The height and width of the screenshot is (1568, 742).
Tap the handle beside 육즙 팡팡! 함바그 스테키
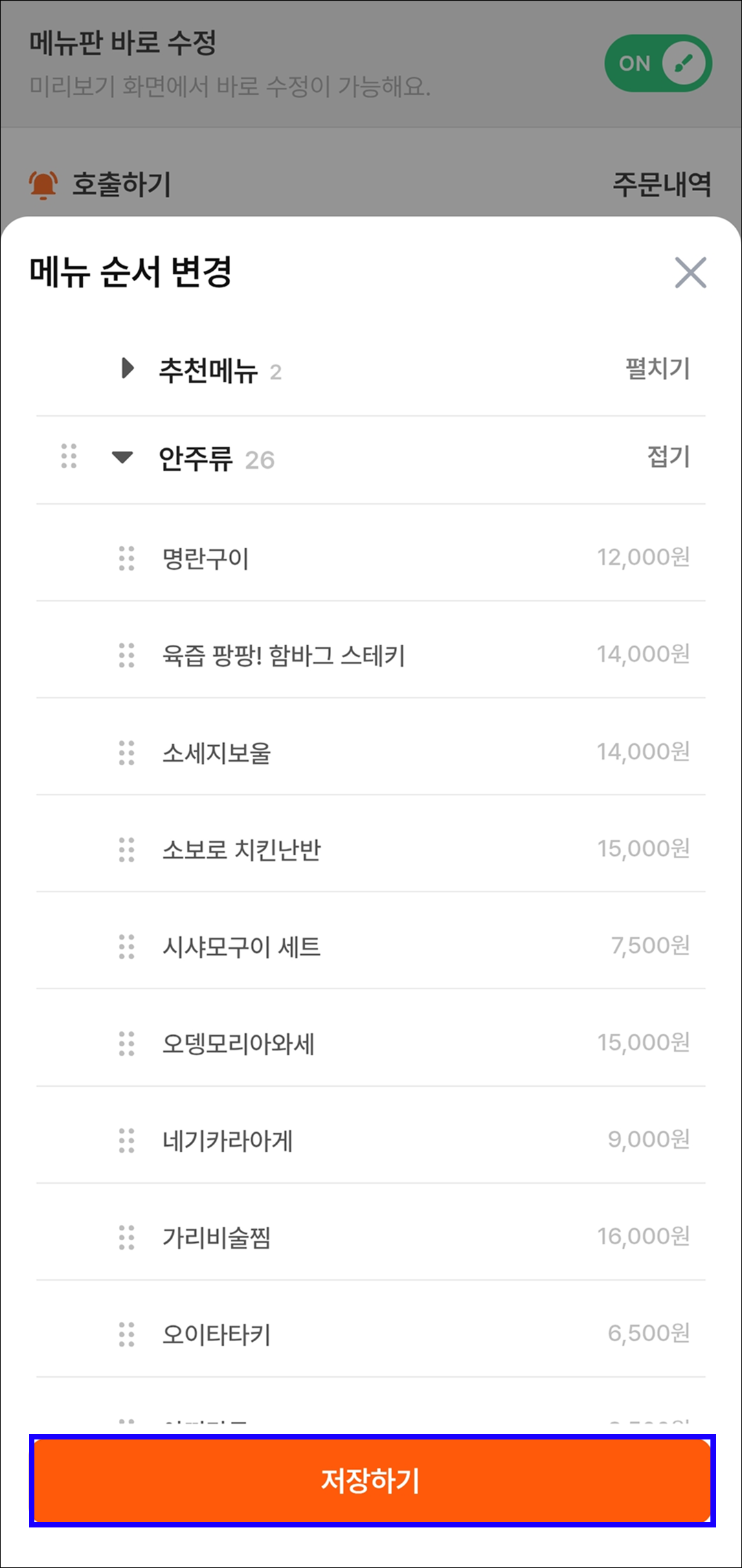126,655
